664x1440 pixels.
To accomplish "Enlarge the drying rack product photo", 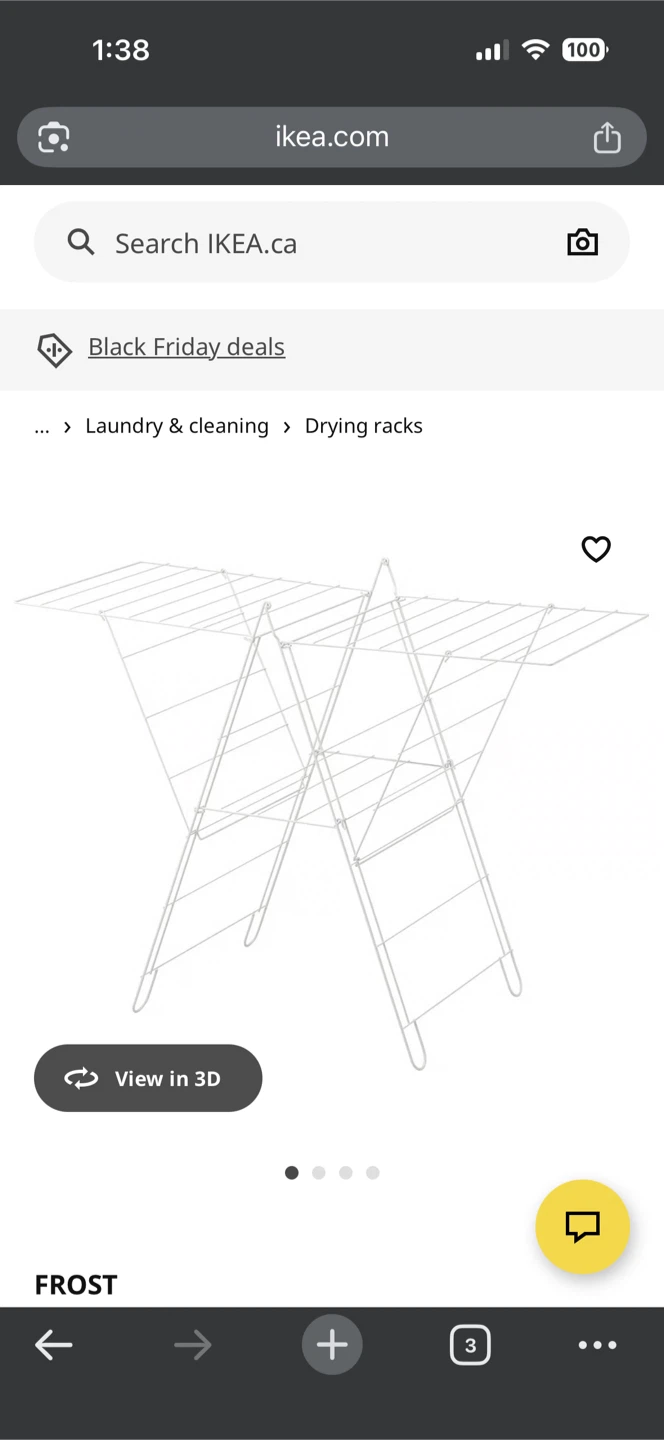I will [x=331, y=800].
